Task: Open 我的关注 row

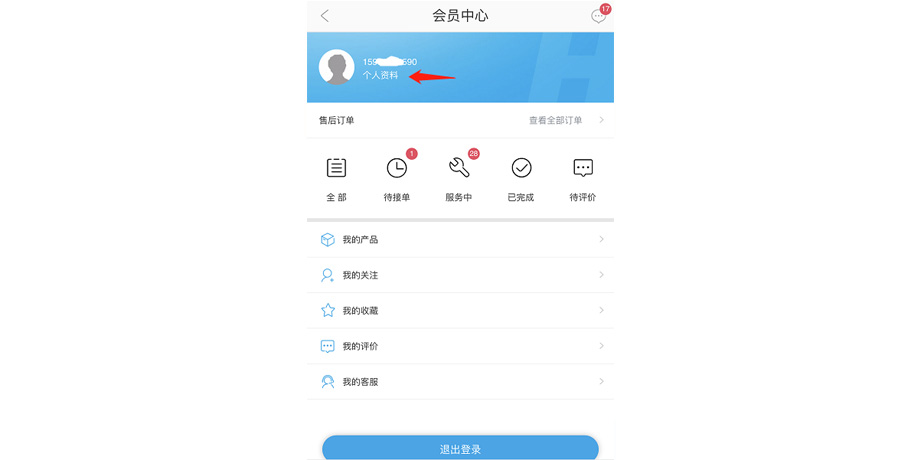Action: [x=460, y=275]
